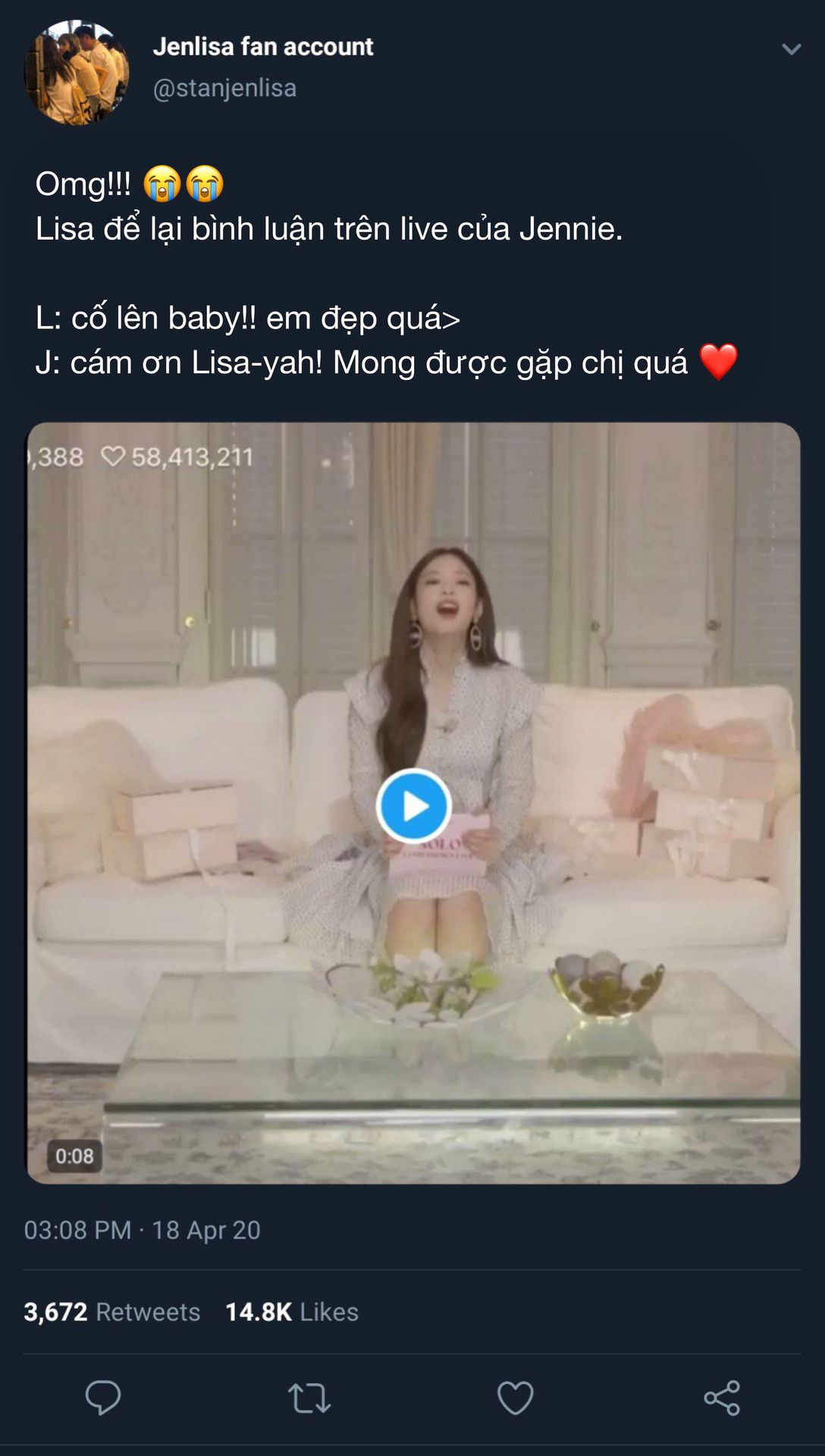Play the video in the tweet
This screenshot has width=825, height=1456.
(413, 805)
